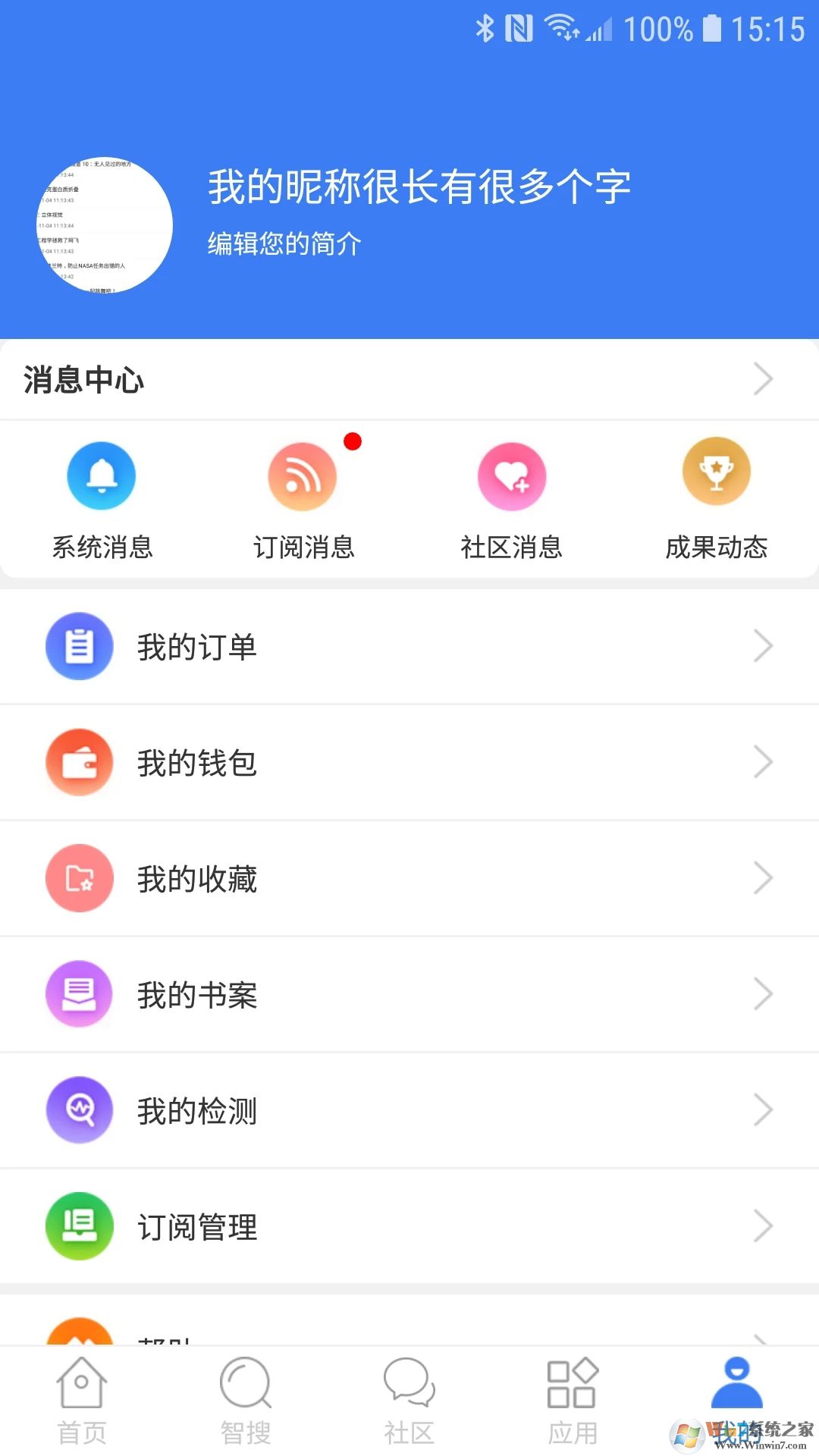Viewport: 819px width, 1456px height.
Task: Click the 订阅管理 subscription management icon
Action: 79,1225
